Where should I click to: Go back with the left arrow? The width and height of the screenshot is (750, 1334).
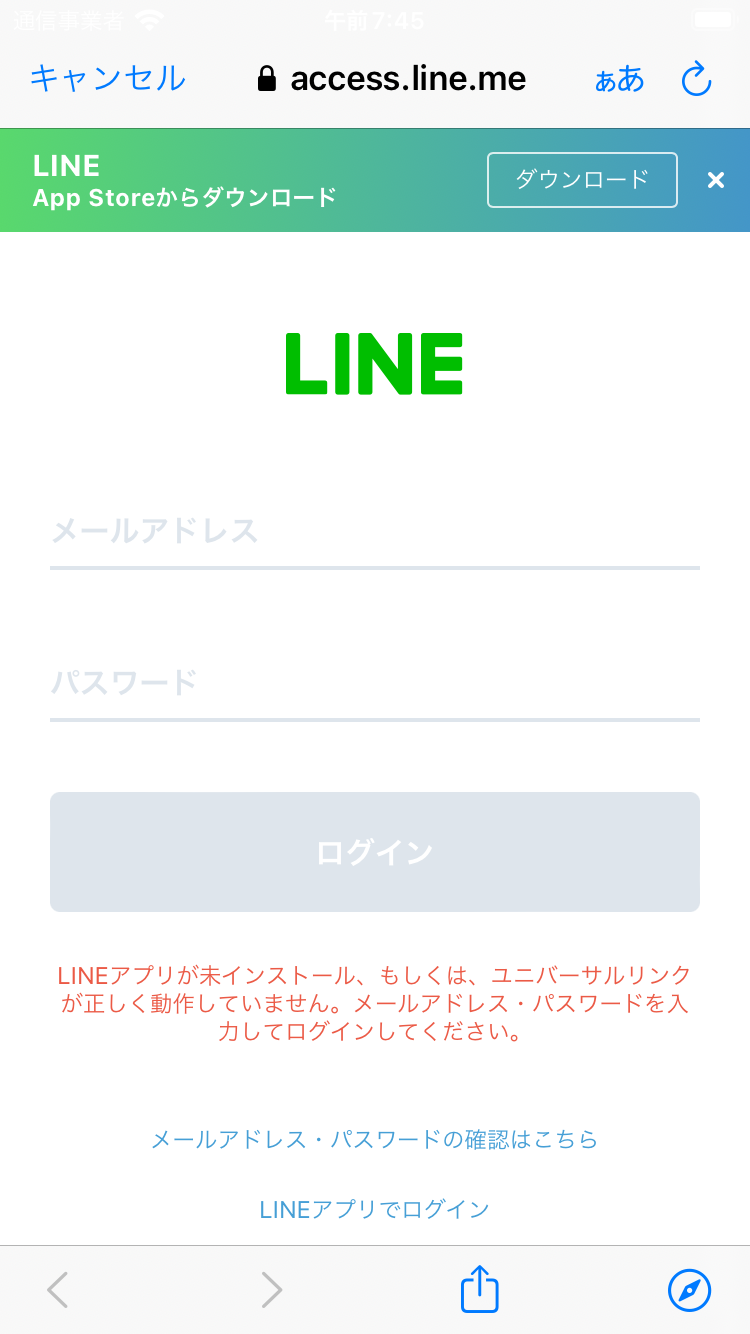click(58, 1290)
